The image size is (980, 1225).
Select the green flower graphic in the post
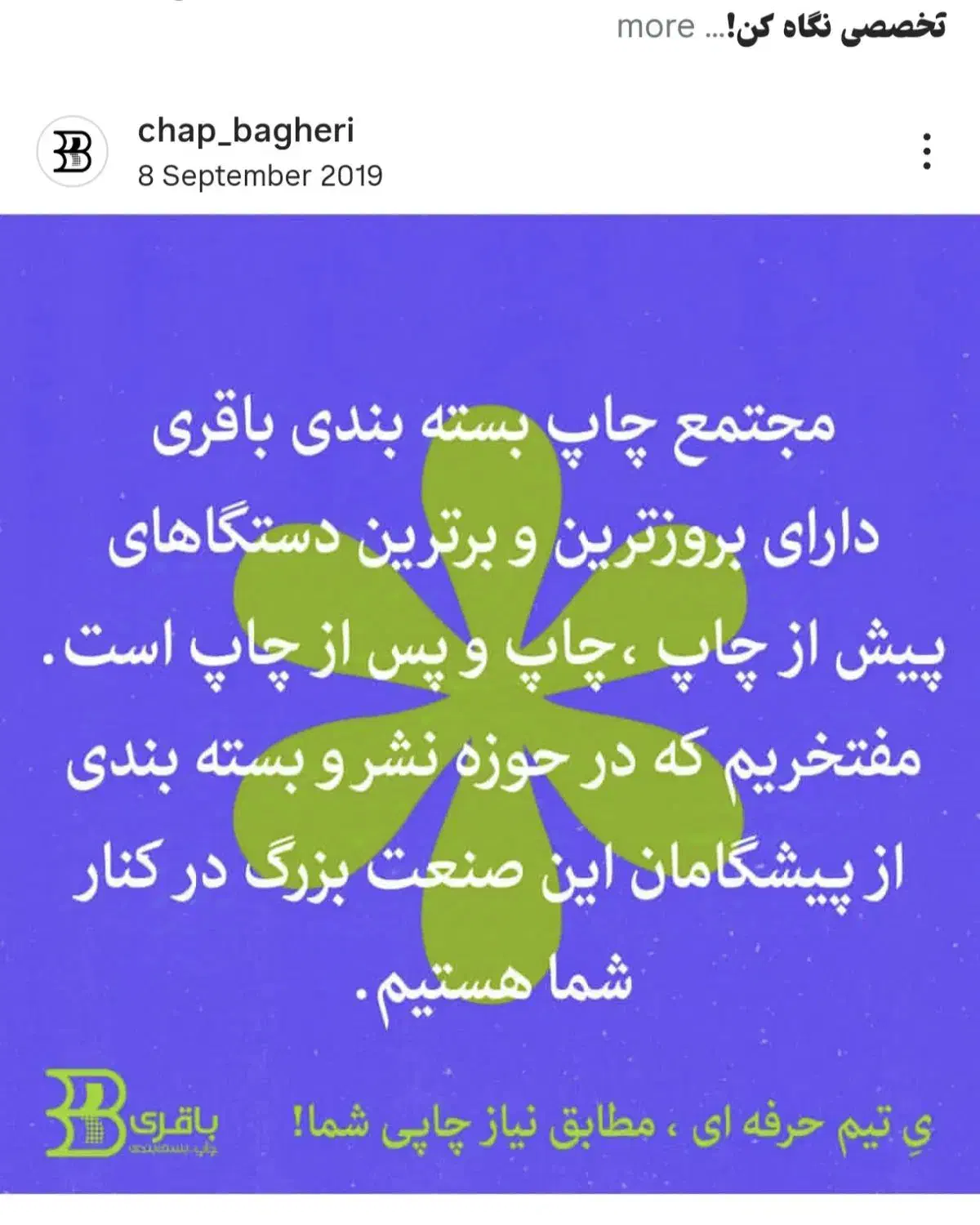490,694
